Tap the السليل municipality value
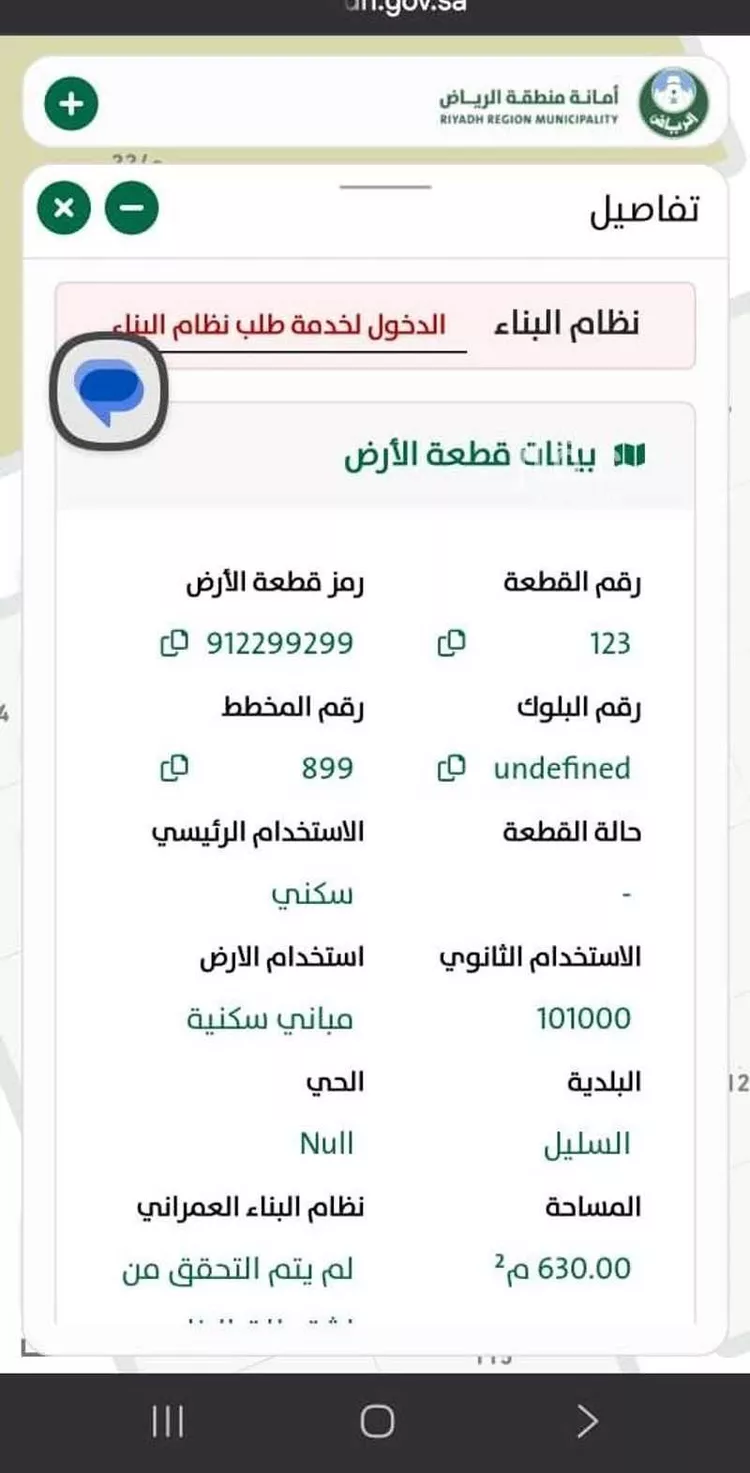Screen dimensions: 750x1473 [x=589, y=1142]
